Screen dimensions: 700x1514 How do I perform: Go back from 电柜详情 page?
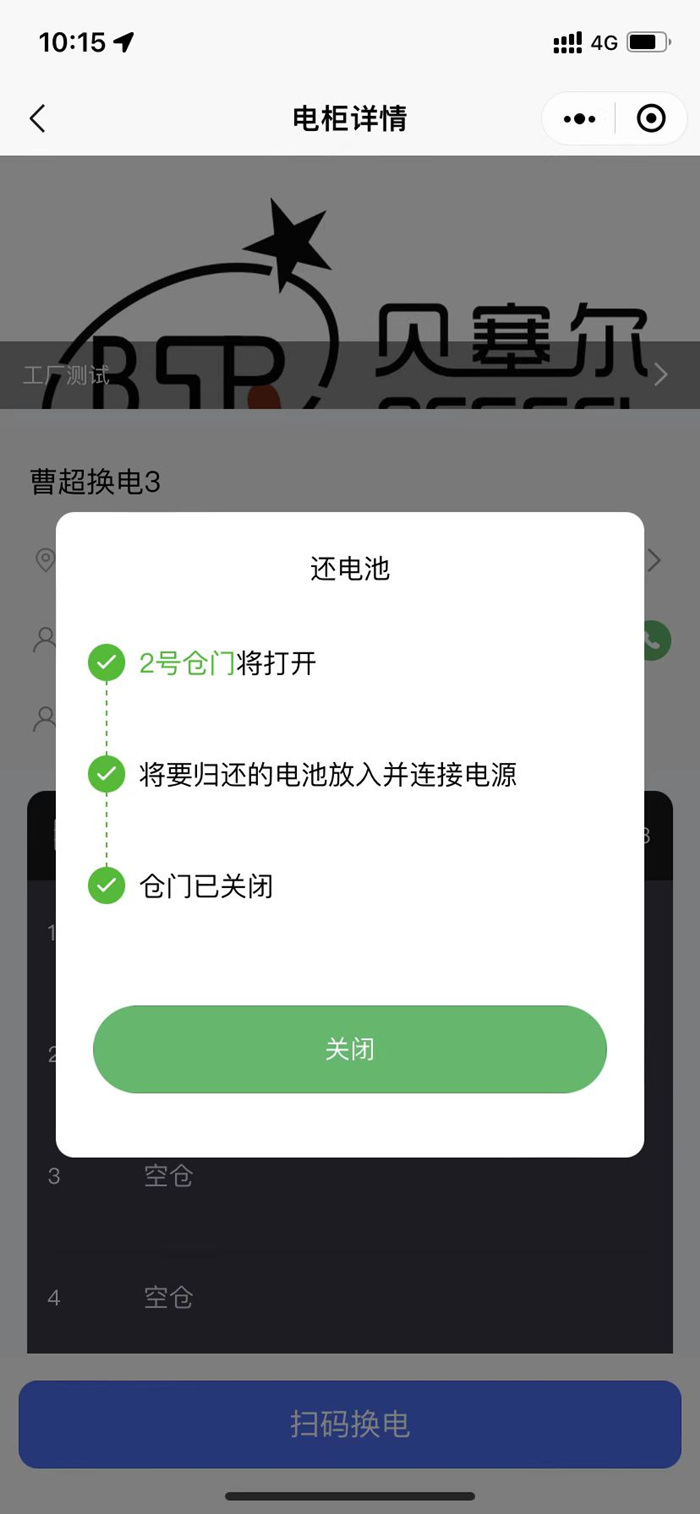coord(38,119)
